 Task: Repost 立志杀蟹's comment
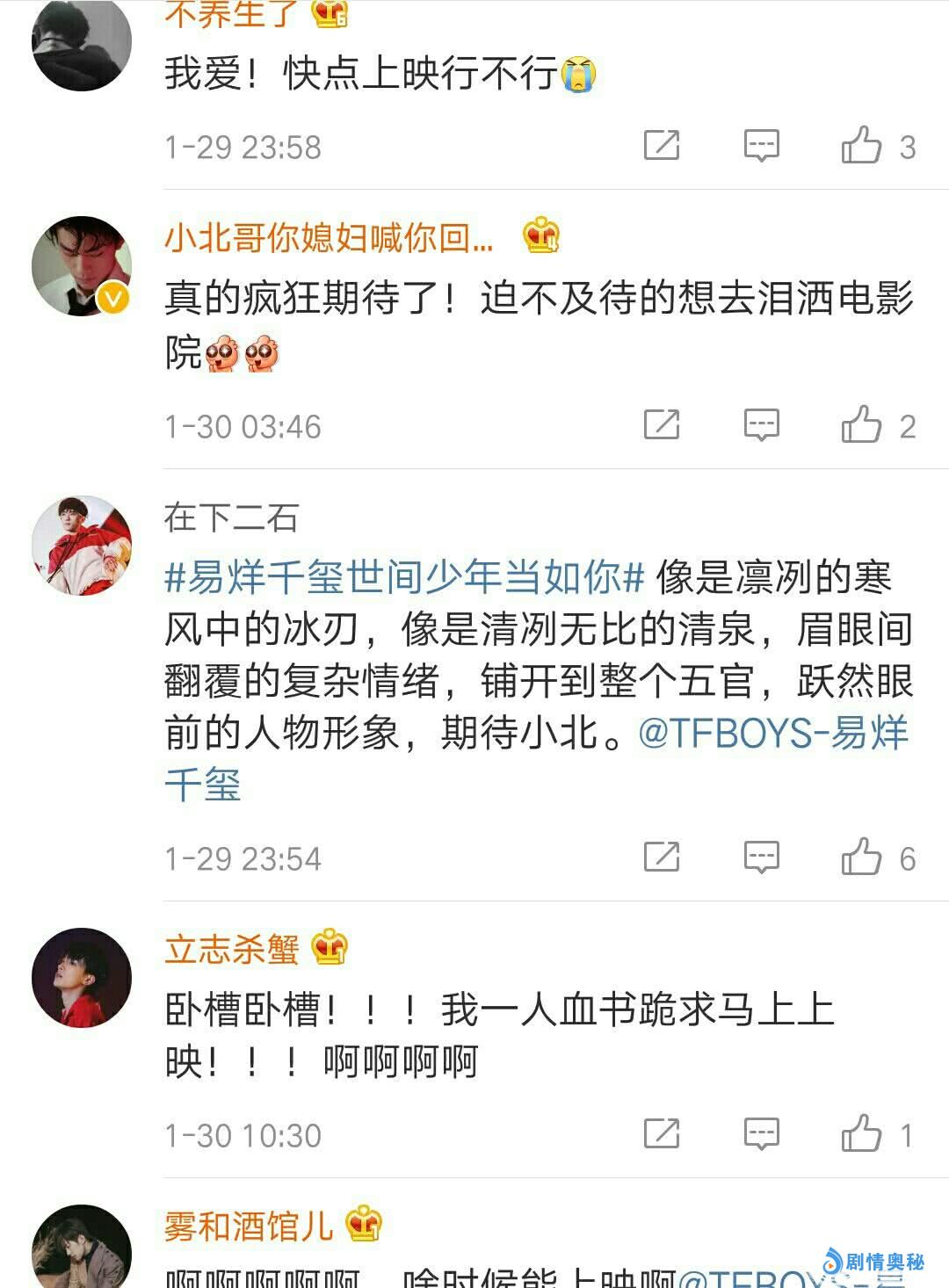pyautogui.click(x=662, y=1134)
